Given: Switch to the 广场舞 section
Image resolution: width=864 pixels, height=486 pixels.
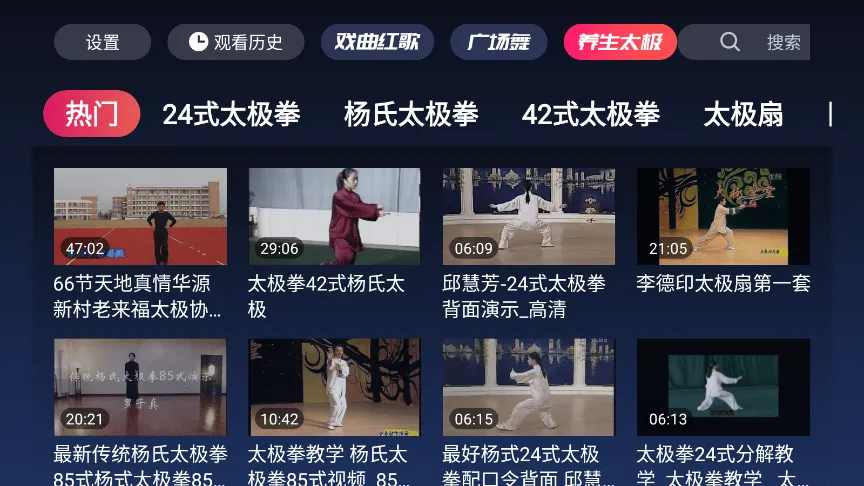Looking at the screenshot, I should click(497, 42).
